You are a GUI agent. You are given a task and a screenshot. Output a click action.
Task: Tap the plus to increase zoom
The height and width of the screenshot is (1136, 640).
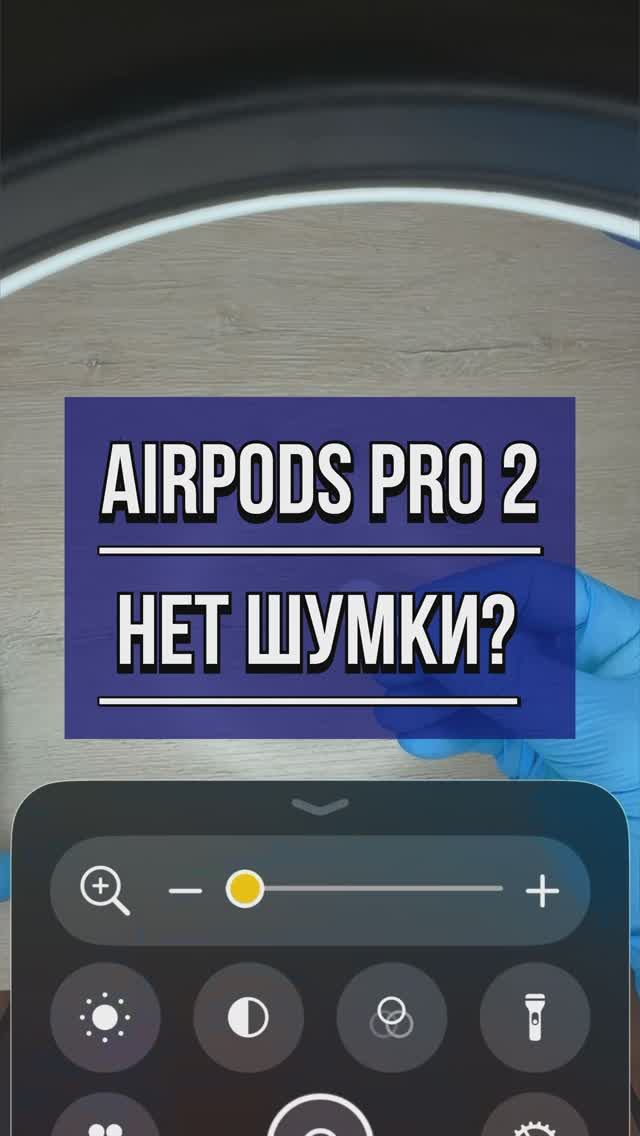coord(541,890)
